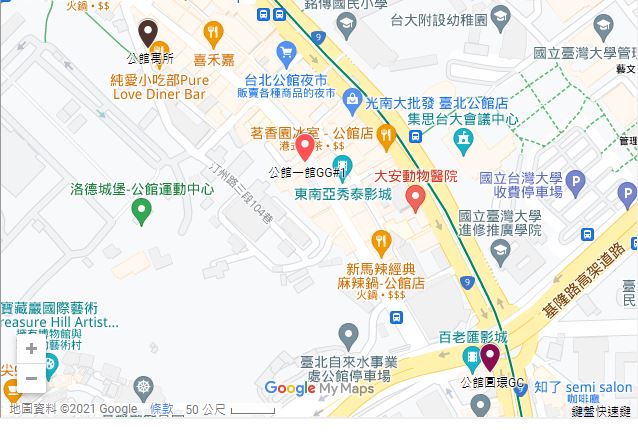Image resolution: width=638 pixels, height=434 pixels.
Task: Select the 東南亞秀泰影城 cinema icon
Action: click(343, 164)
